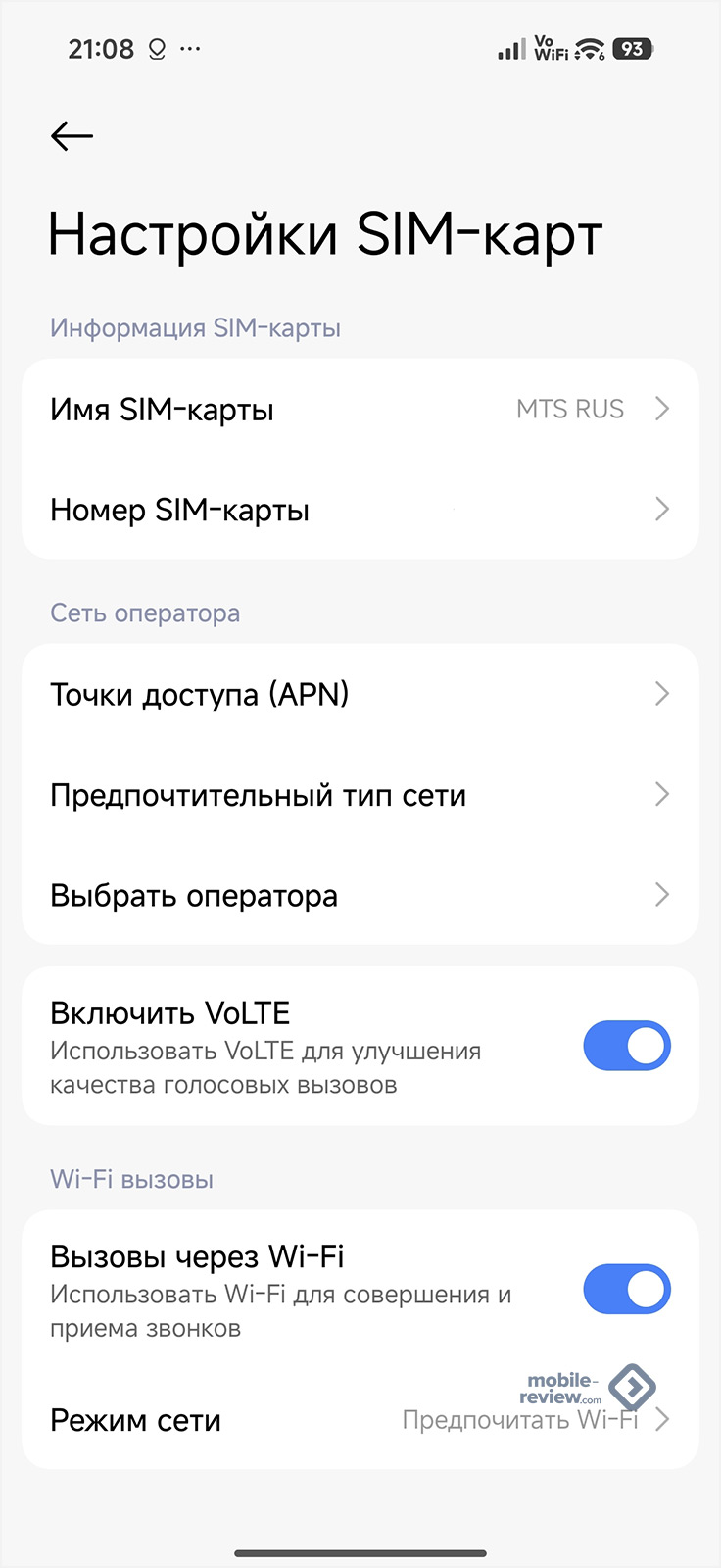This screenshot has width=721, height=1568.
Task: Open Имя SIM-карты setting
Action: pyautogui.click(x=360, y=410)
